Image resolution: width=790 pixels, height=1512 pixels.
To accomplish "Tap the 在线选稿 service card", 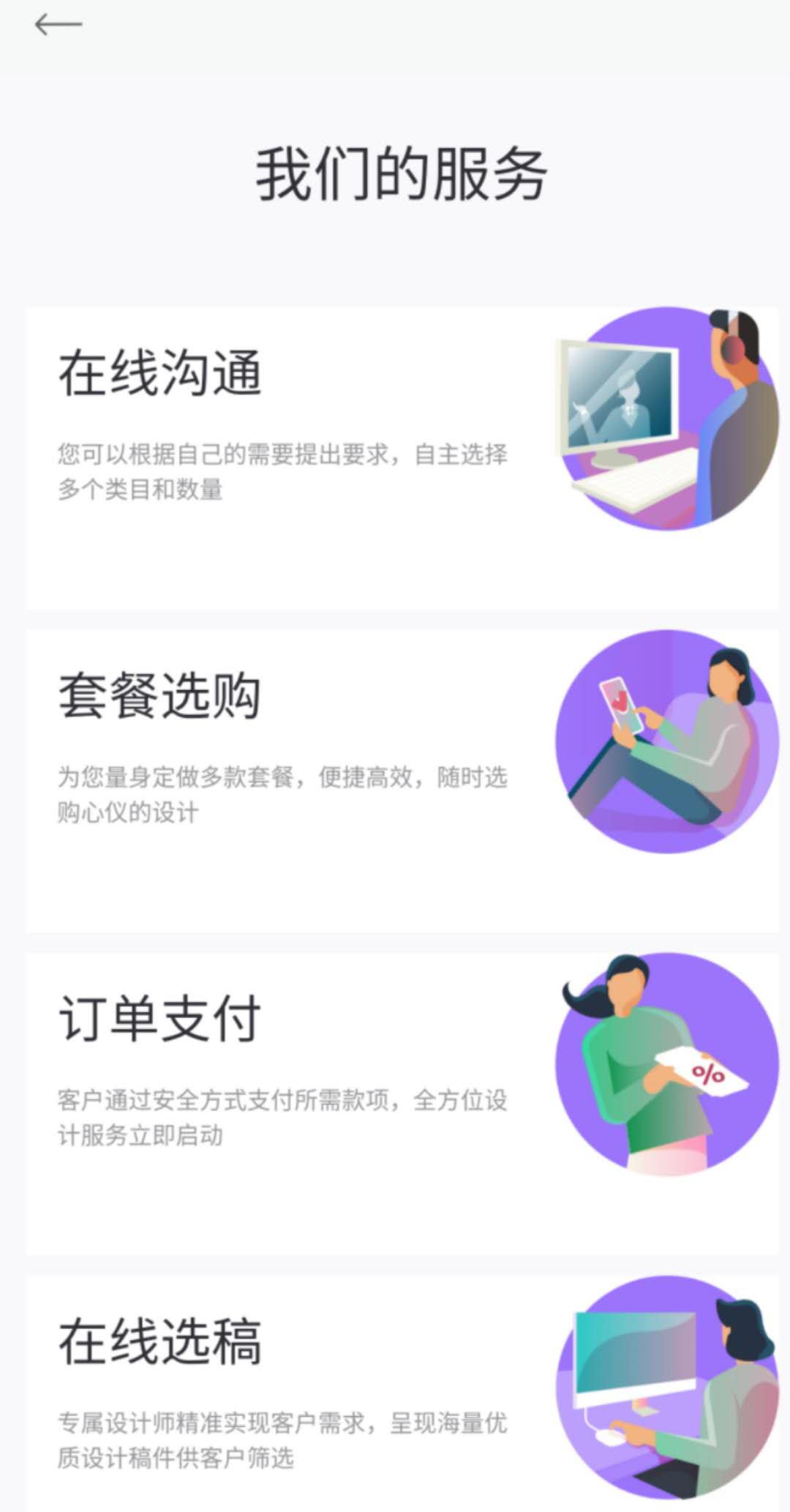I will 402,1391.
